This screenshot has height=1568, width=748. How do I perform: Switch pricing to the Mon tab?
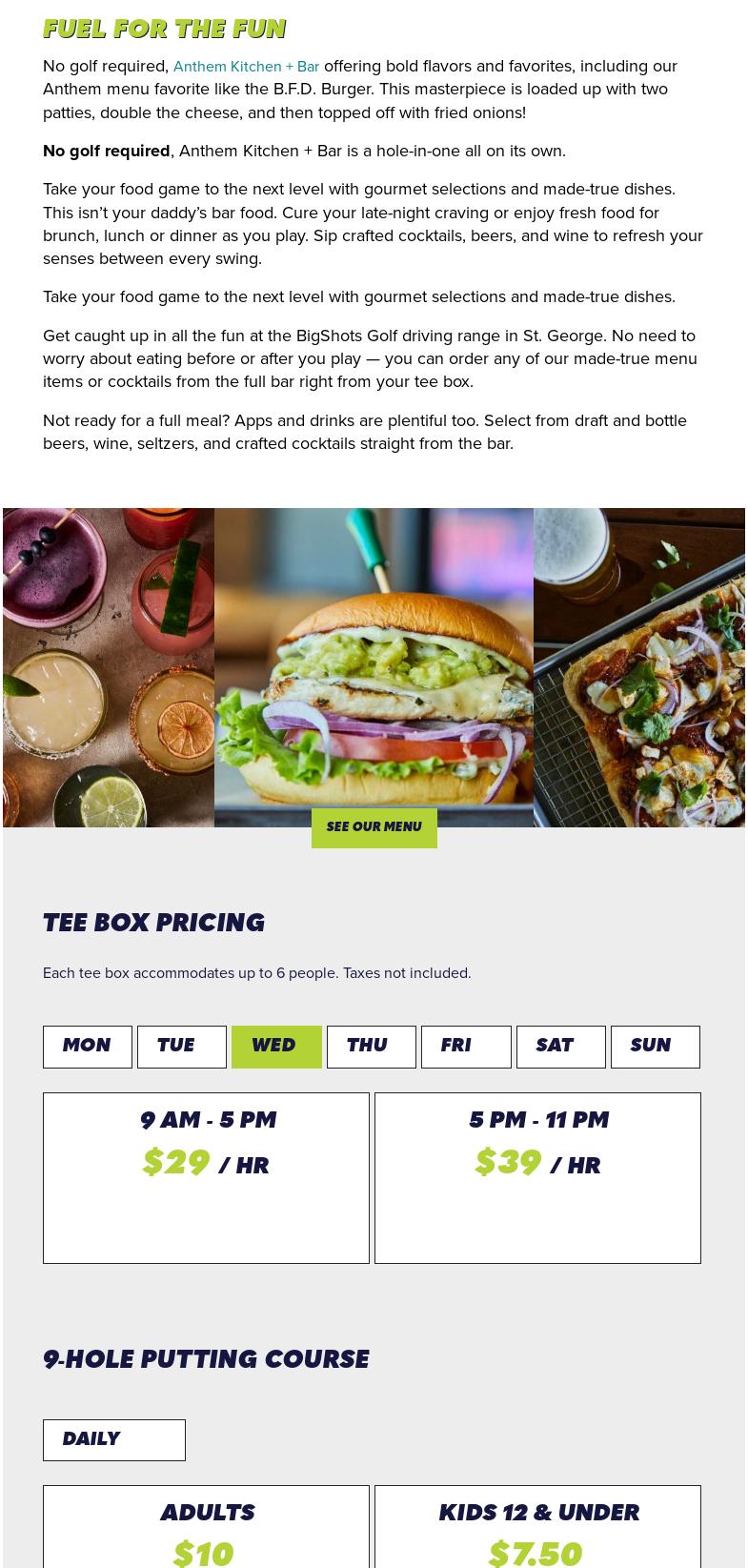pyautogui.click(x=88, y=1047)
